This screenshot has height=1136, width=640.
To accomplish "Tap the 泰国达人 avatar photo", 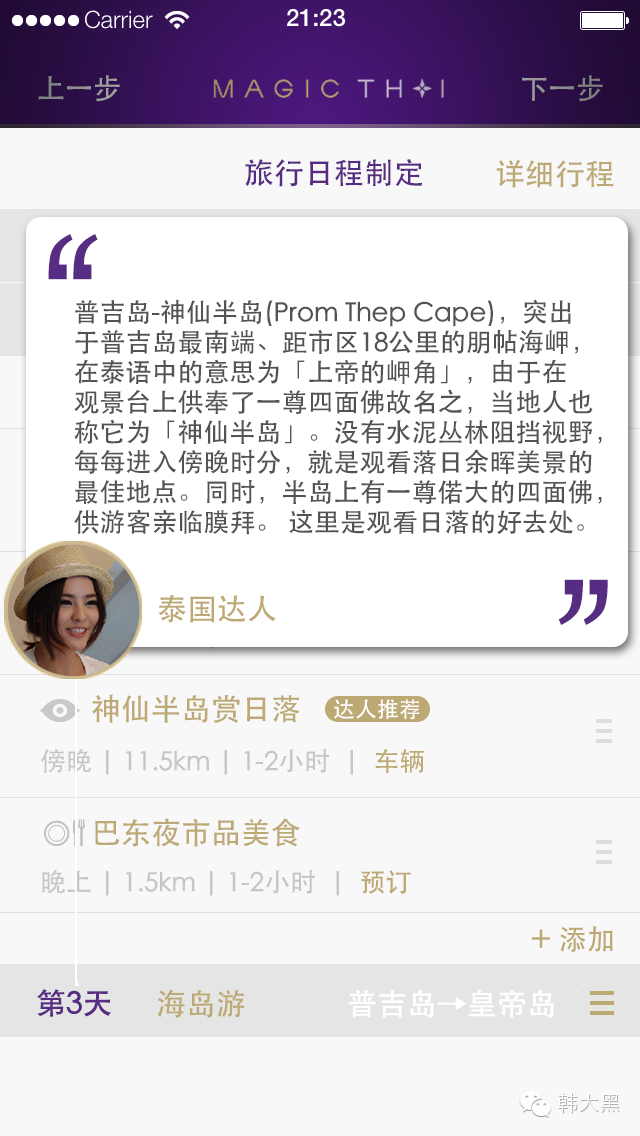I will tap(73, 611).
